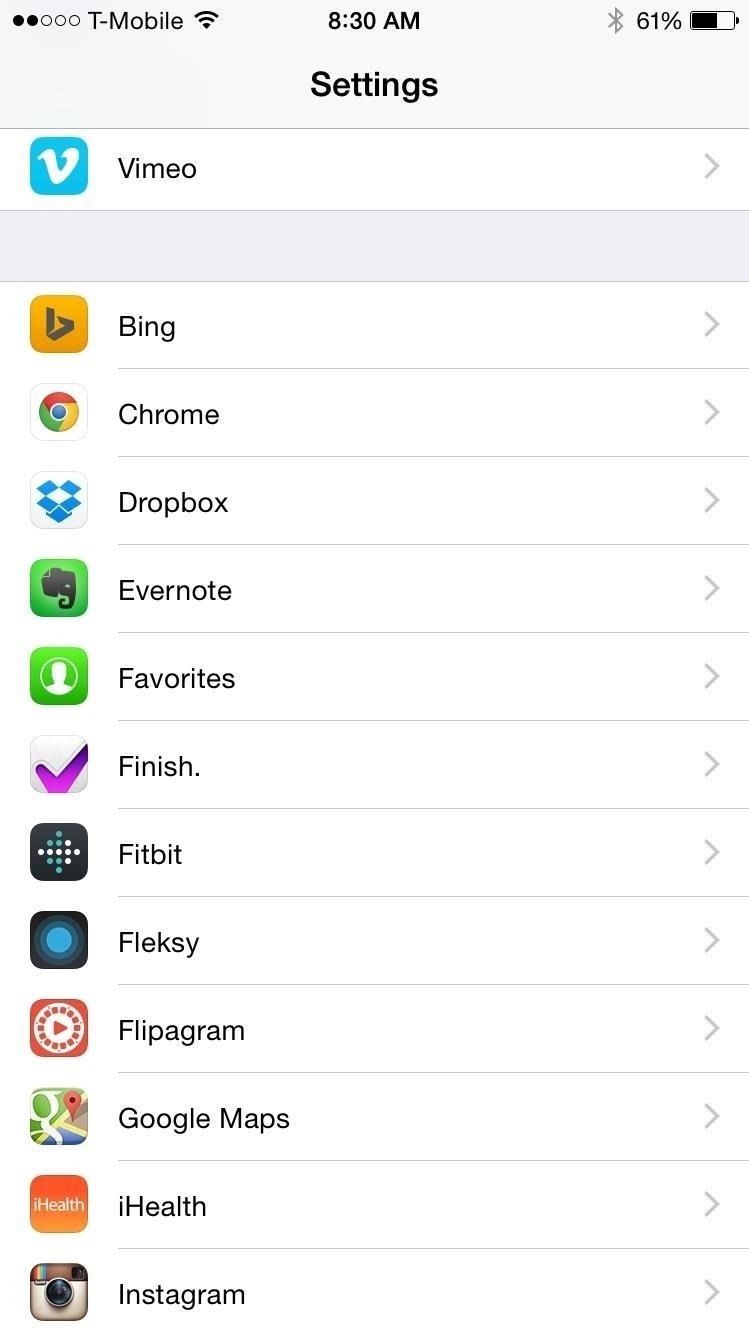Open the Favorites settings entry
Screen dimensions: 749x1334
point(374,677)
